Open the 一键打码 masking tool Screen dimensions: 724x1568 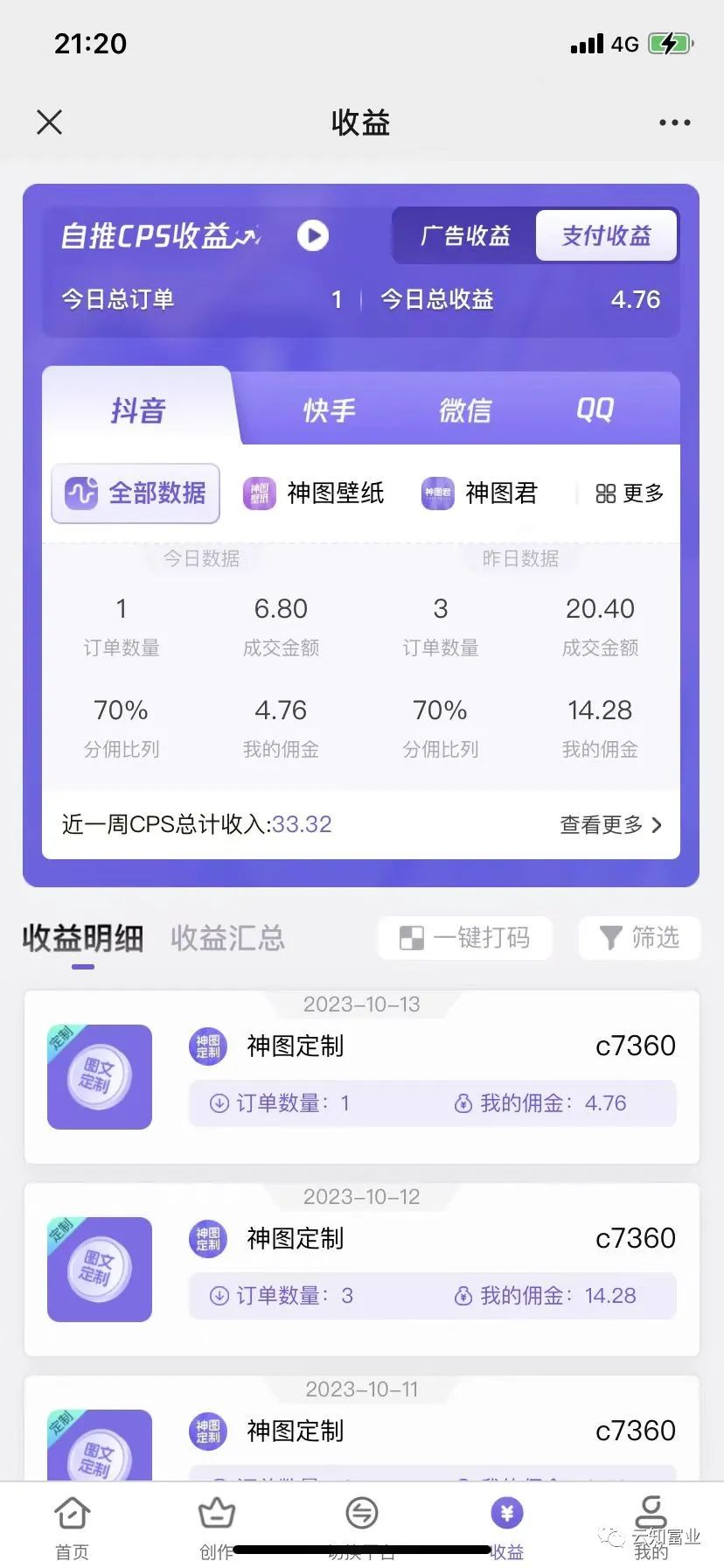coord(464,938)
